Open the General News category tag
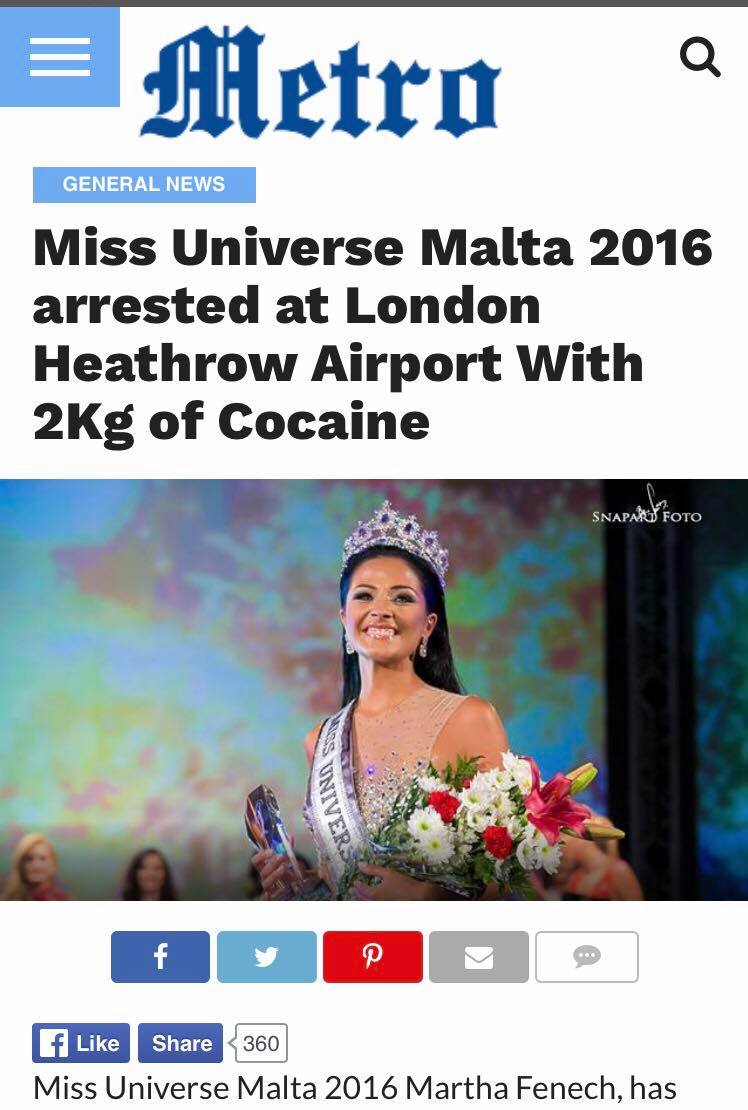 (144, 184)
